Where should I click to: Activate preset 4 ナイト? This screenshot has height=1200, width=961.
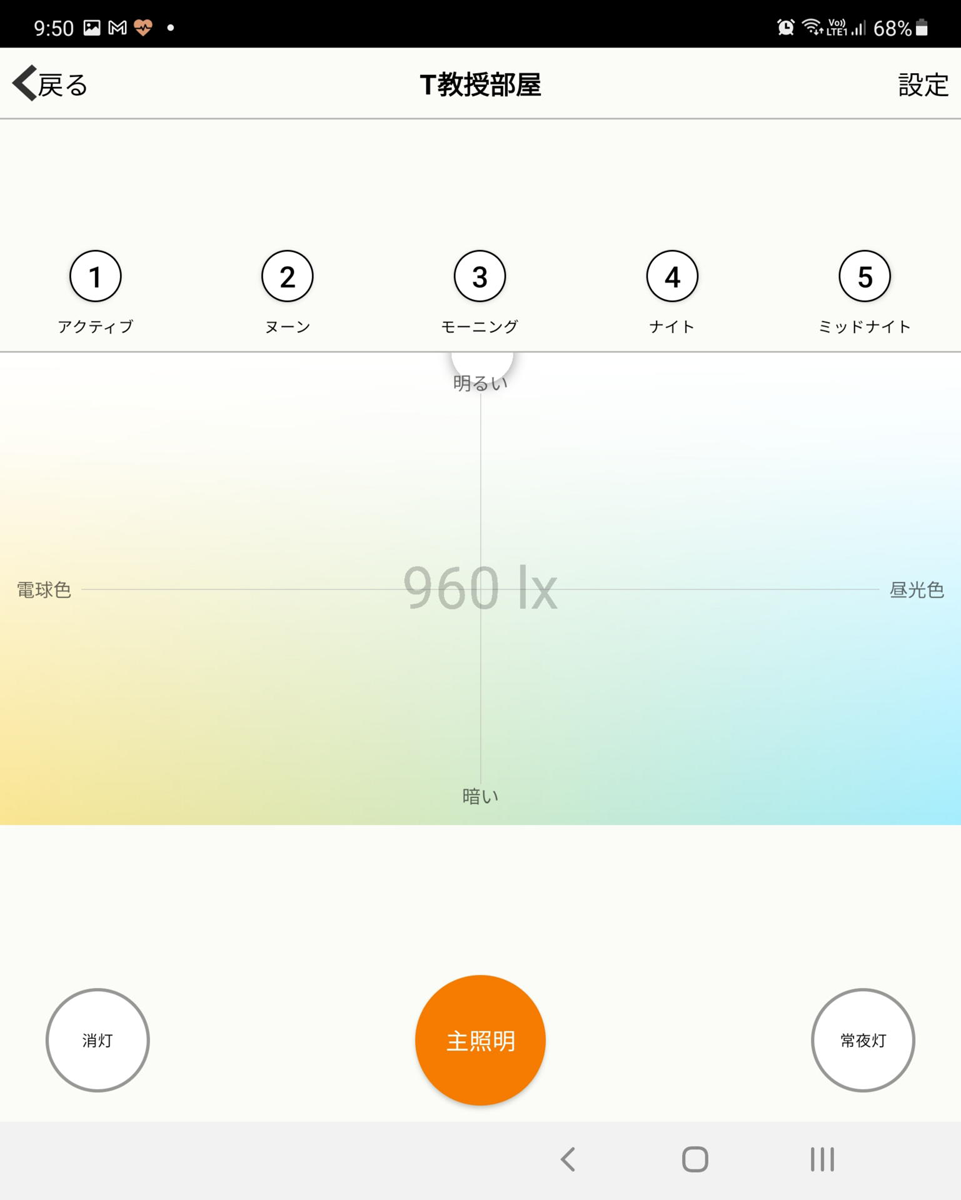click(x=672, y=277)
